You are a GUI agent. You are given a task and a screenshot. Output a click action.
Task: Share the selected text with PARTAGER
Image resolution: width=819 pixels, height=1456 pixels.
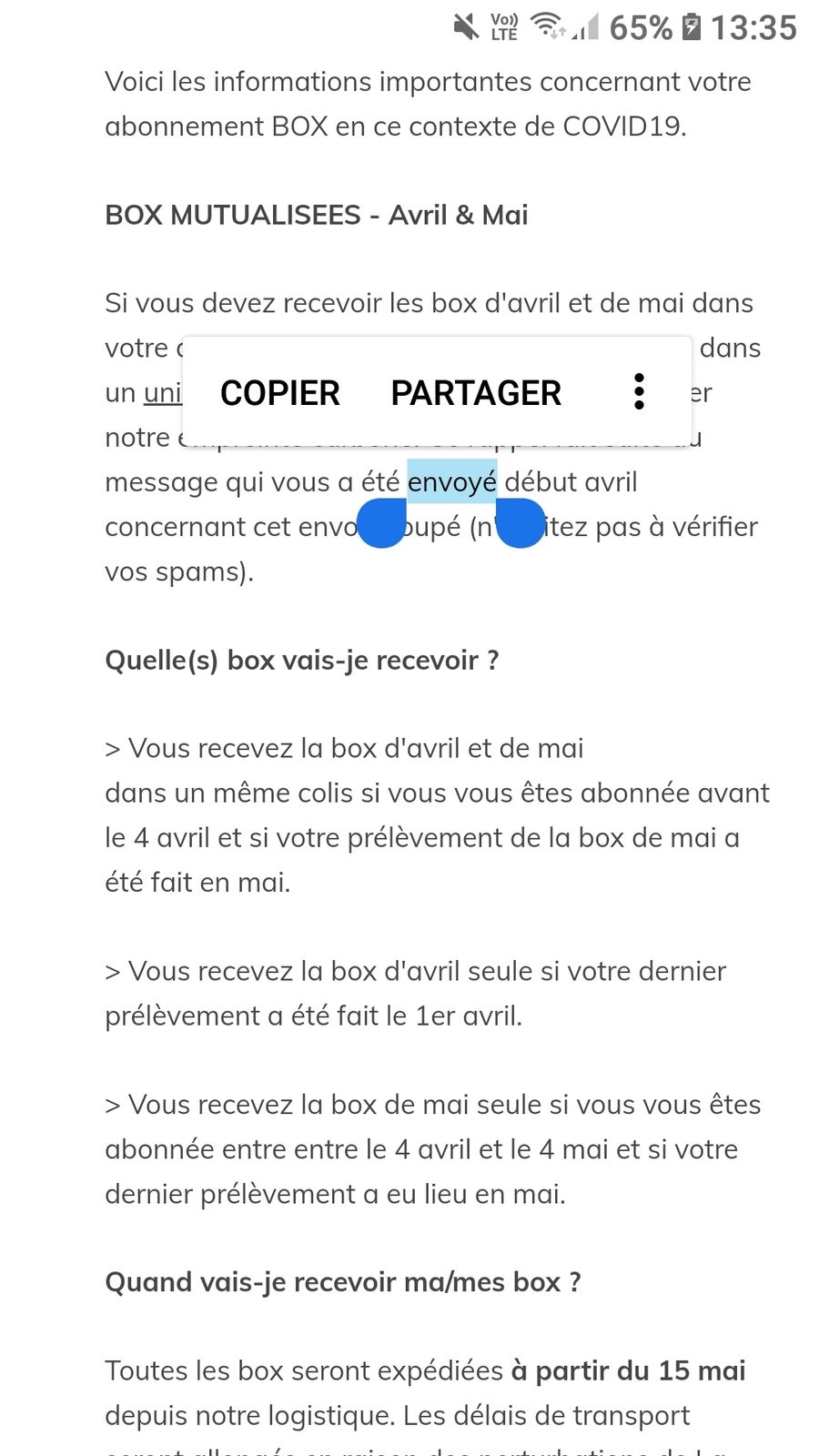[476, 393]
